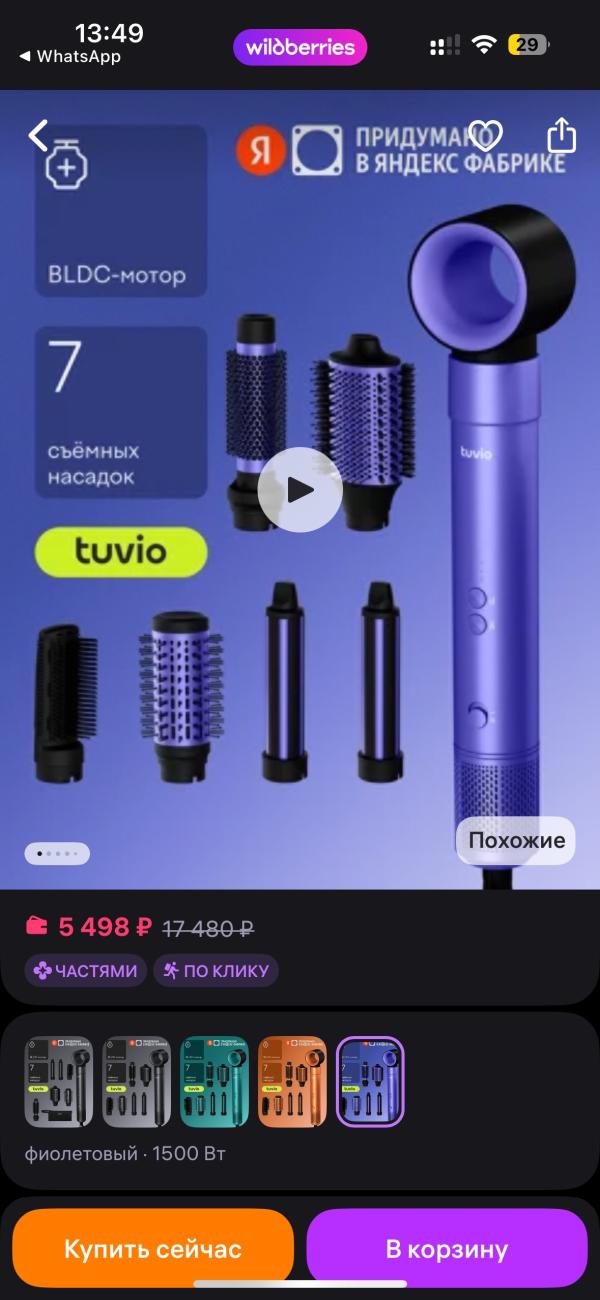Tap the image page indicator dots
Screen dimensions: 600x1300
click(57, 854)
